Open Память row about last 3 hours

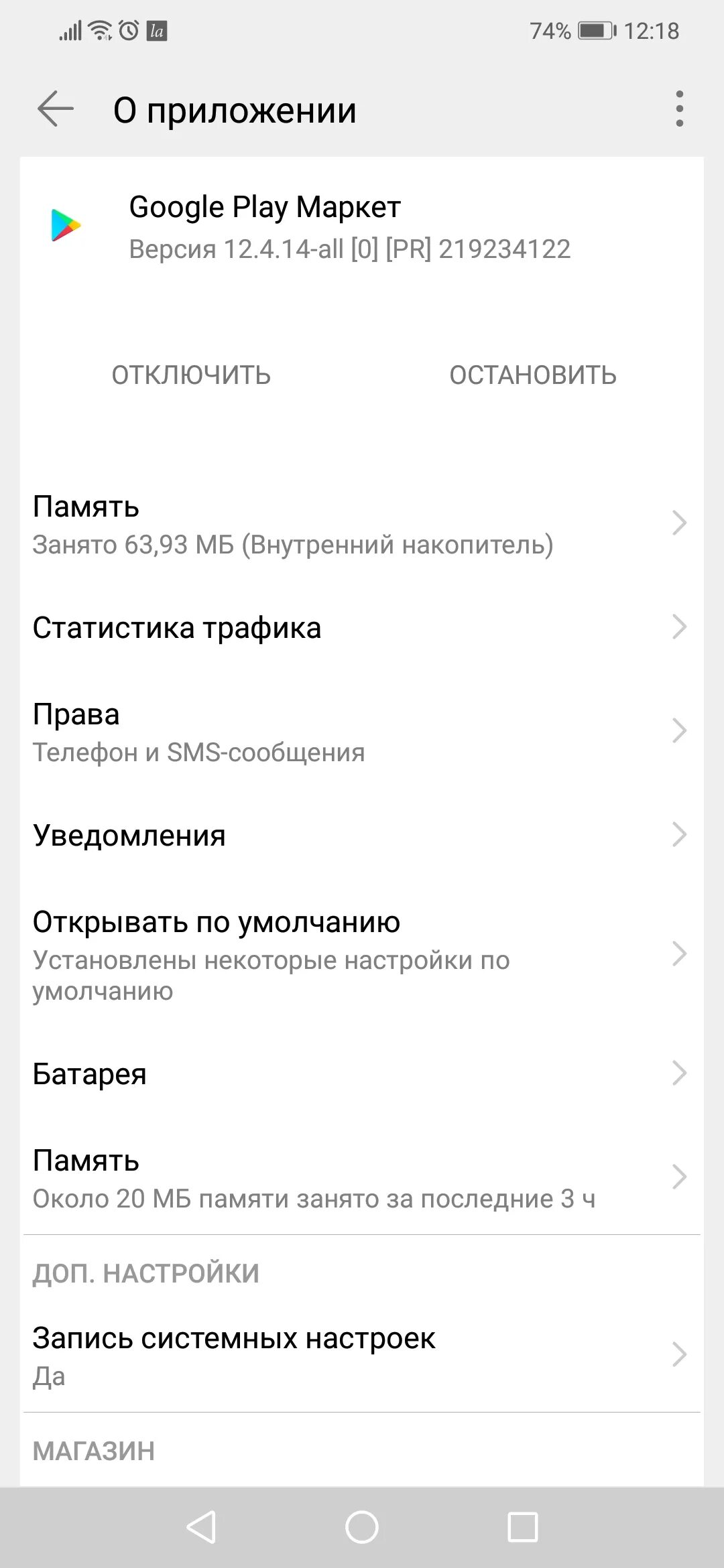point(362,1178)
